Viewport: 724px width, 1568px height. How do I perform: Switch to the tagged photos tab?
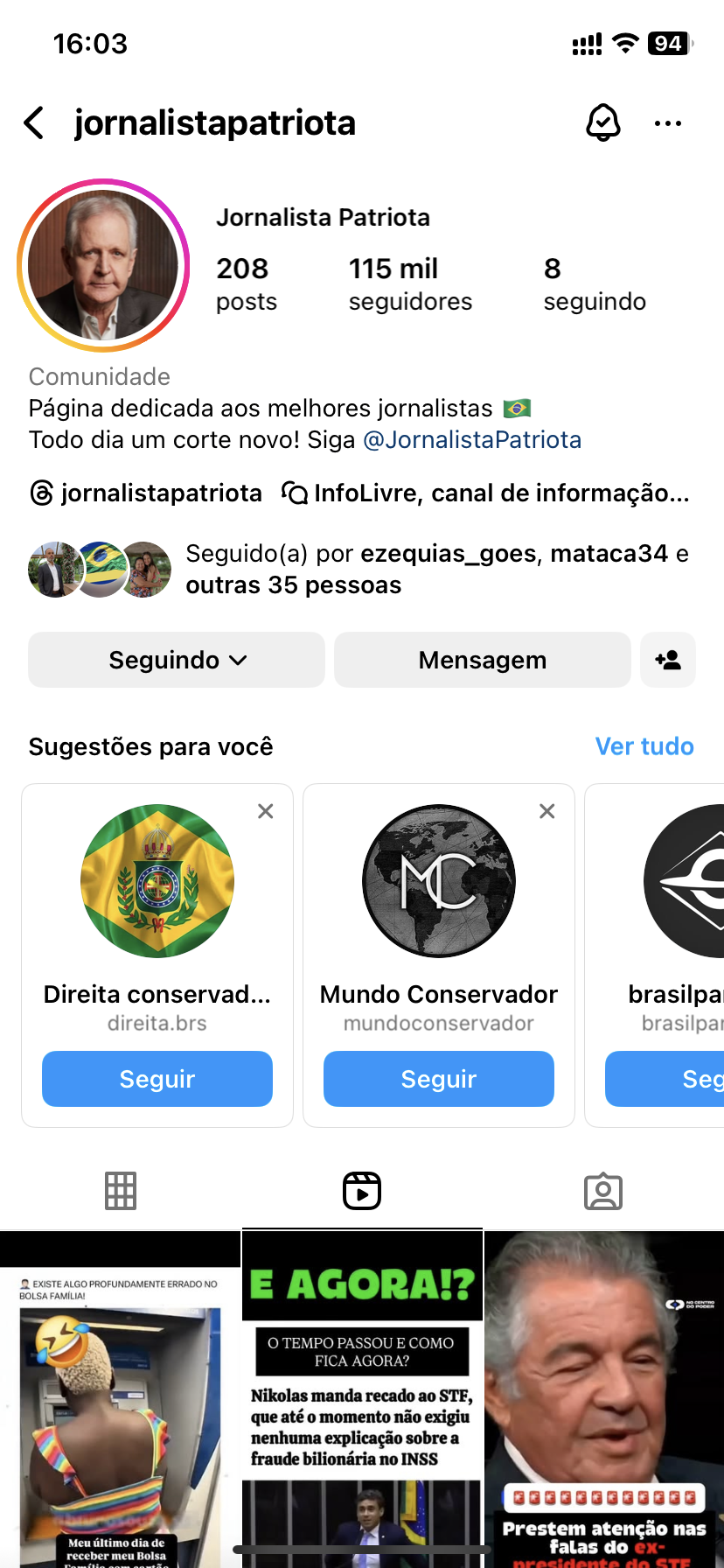pyautogui.click(x=603, y=1191)
